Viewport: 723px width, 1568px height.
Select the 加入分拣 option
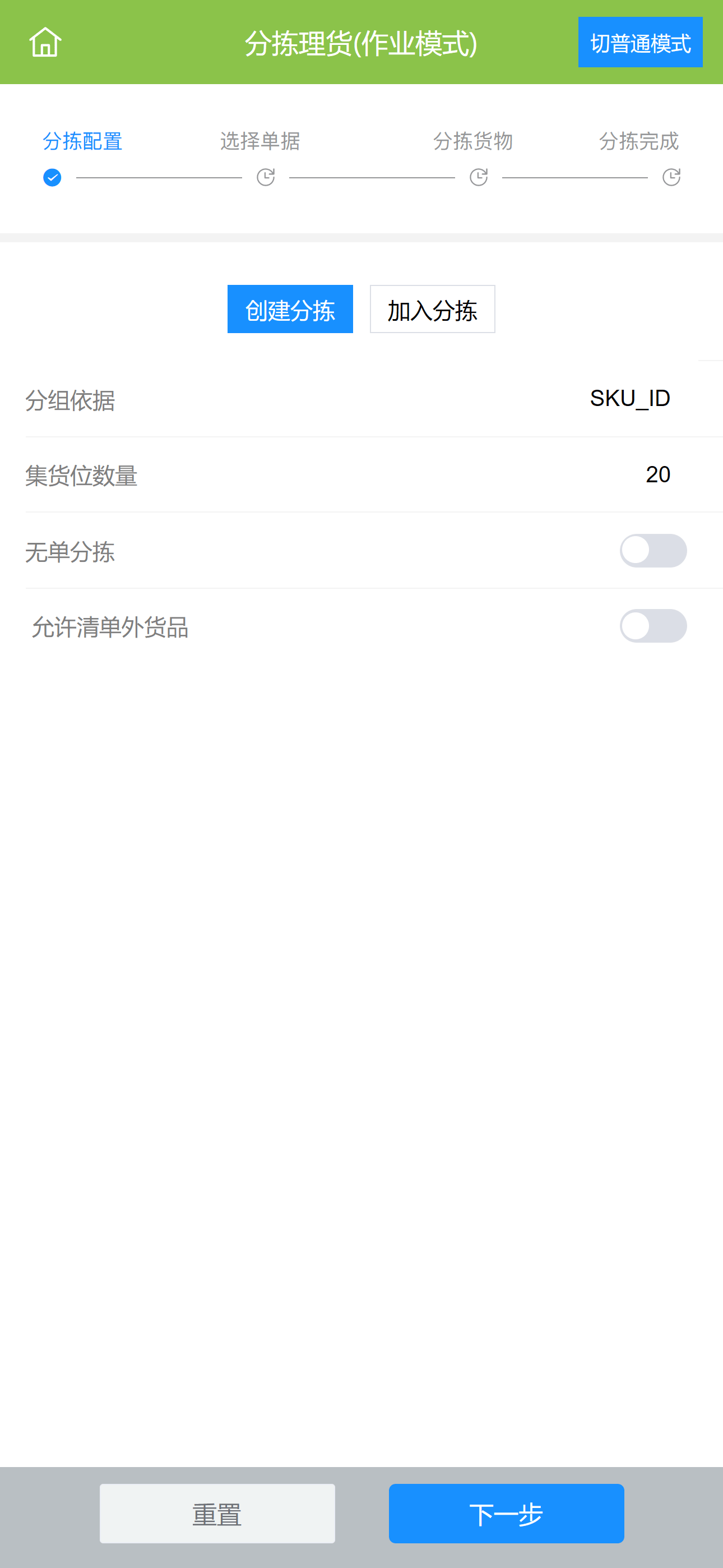pos(432,309)
